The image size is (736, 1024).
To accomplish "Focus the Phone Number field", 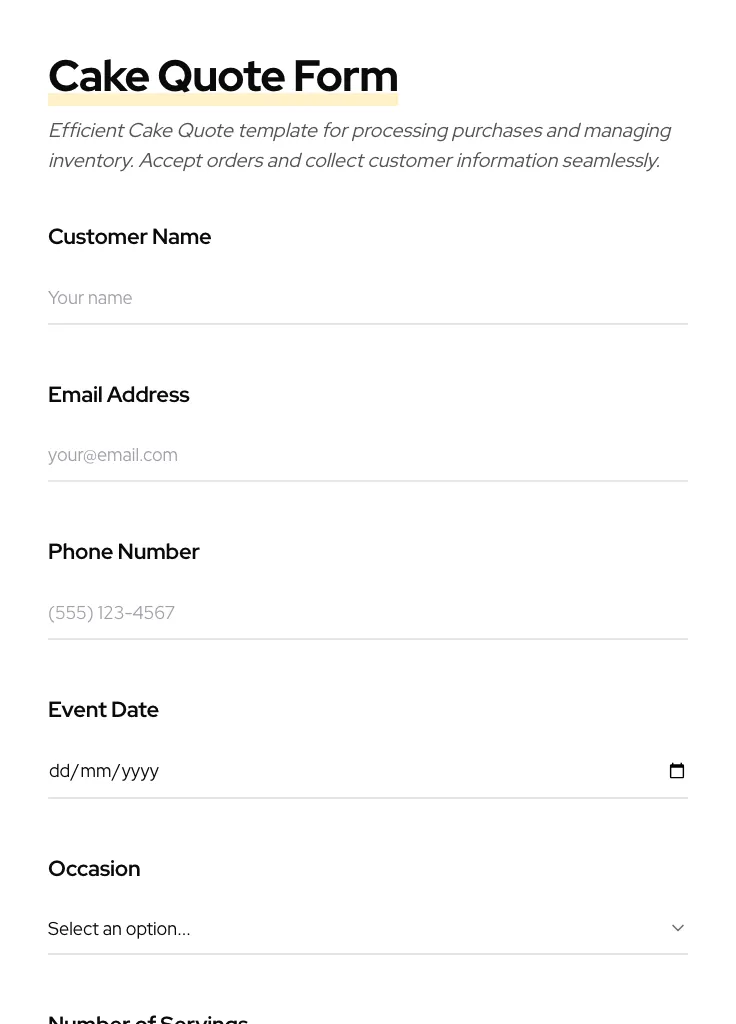I will click(367, 613).
